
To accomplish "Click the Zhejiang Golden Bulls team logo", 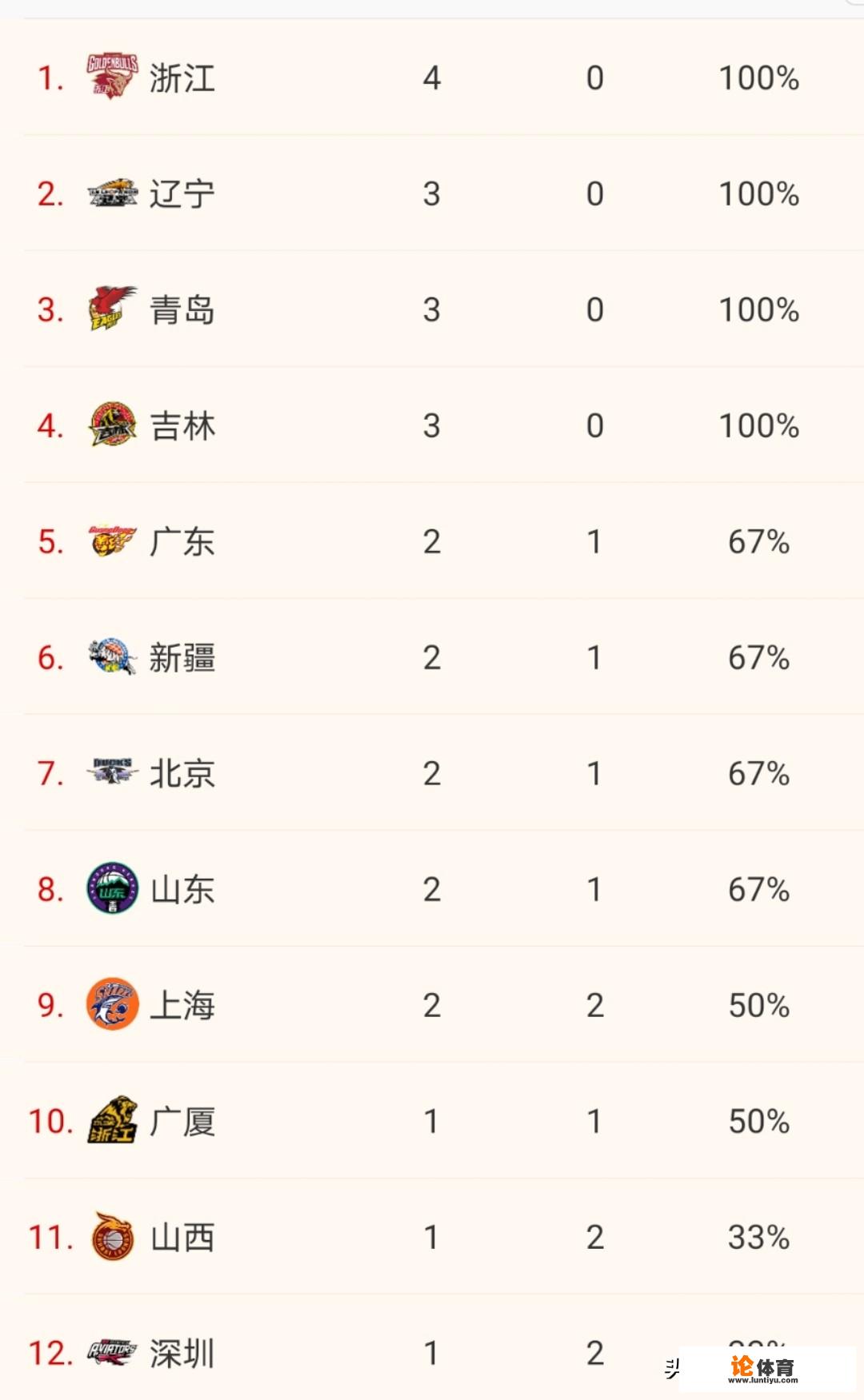I will (x=111, y=76).
